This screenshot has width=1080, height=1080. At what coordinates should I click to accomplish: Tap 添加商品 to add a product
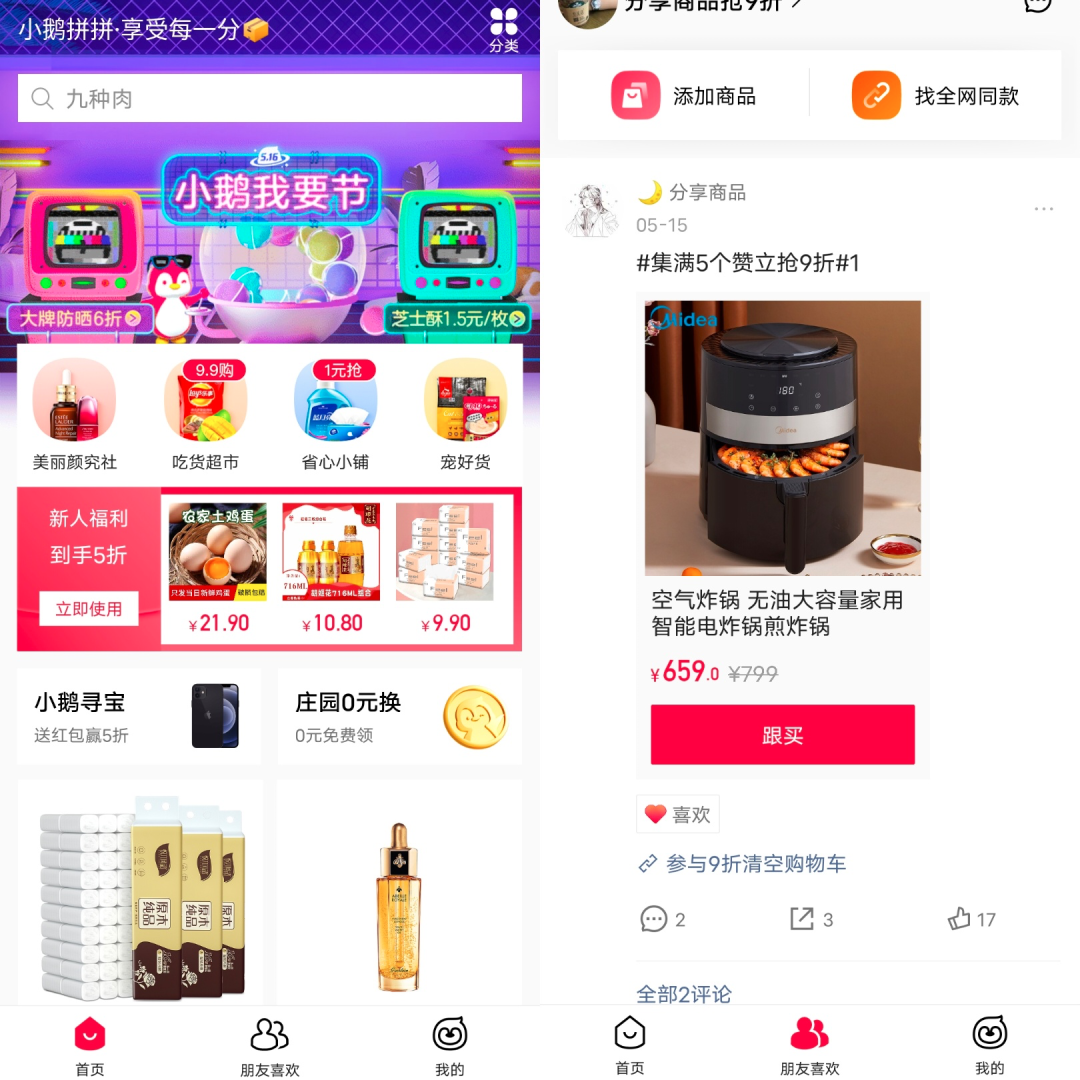click(x=684, y=96)
